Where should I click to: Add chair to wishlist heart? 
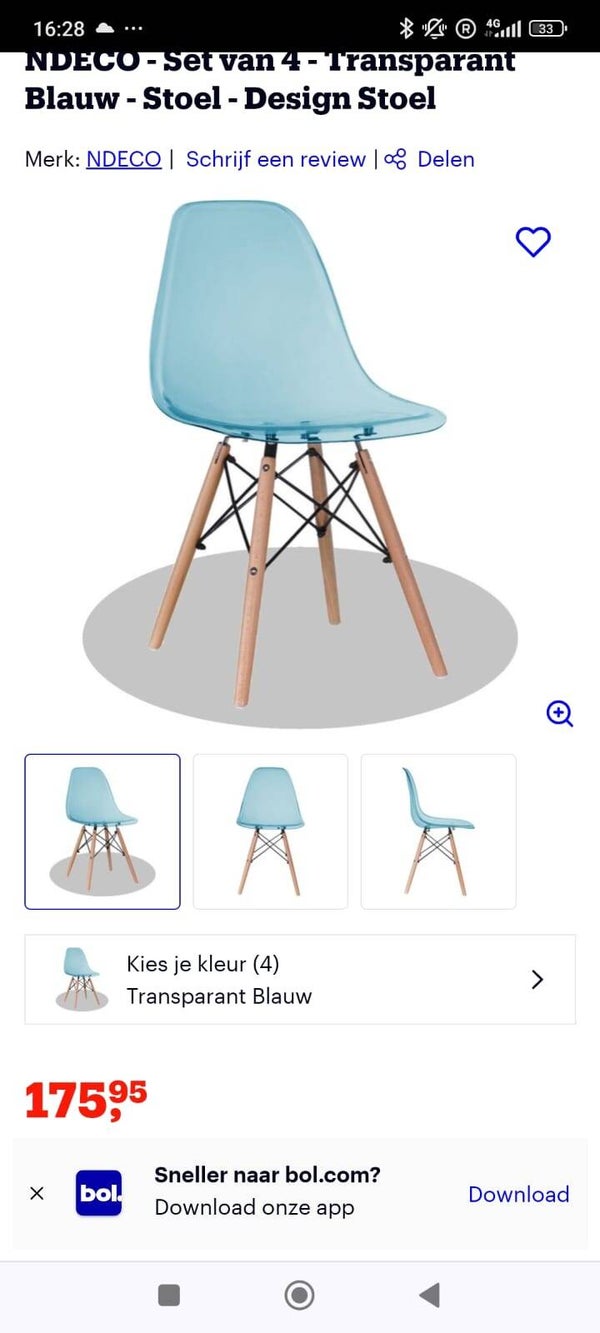click(533, 242)
